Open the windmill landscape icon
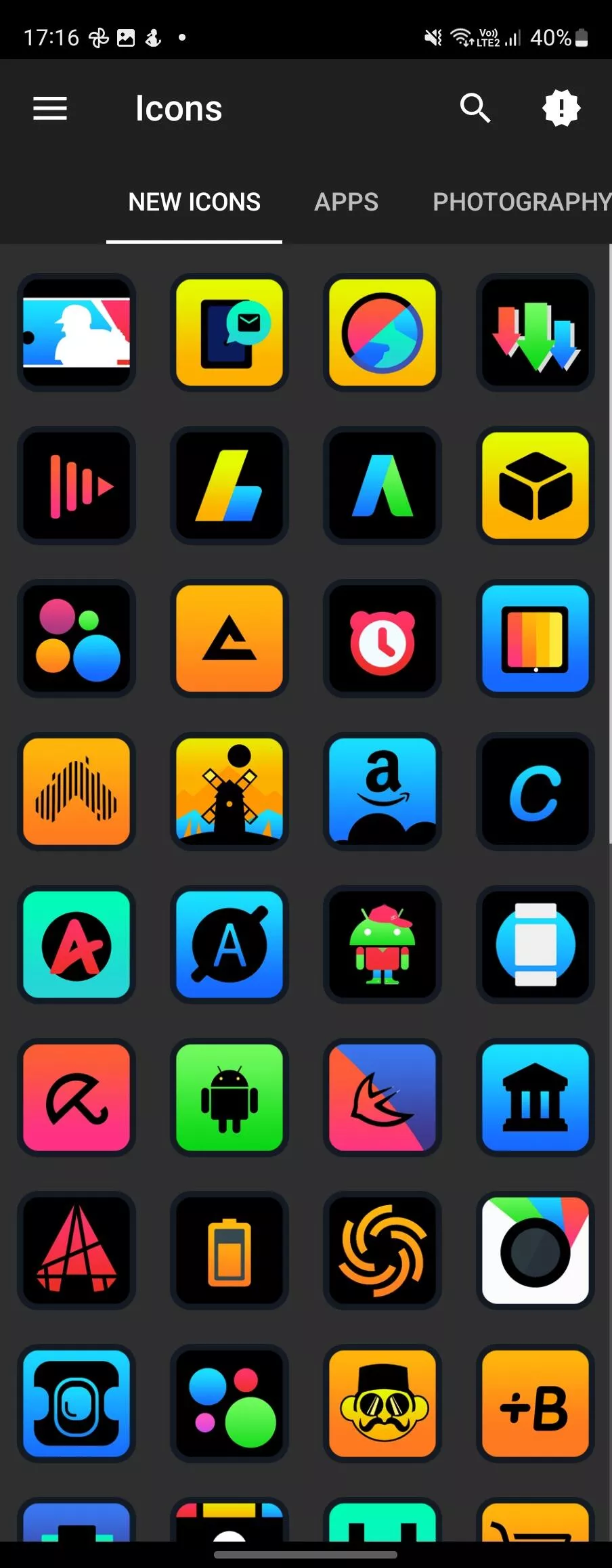 [230, 791]
